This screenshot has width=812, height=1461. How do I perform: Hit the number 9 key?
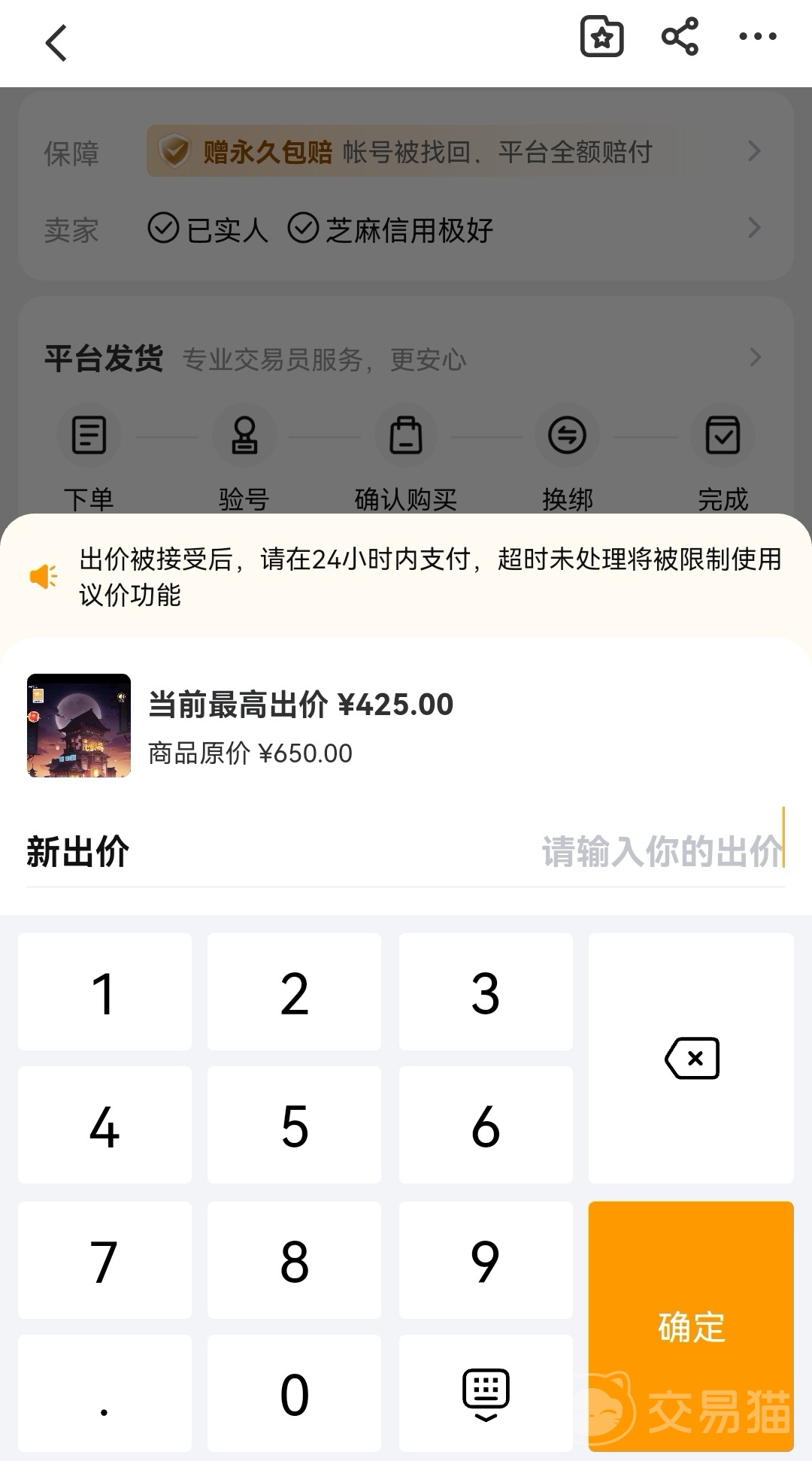tap(486, 1260)
